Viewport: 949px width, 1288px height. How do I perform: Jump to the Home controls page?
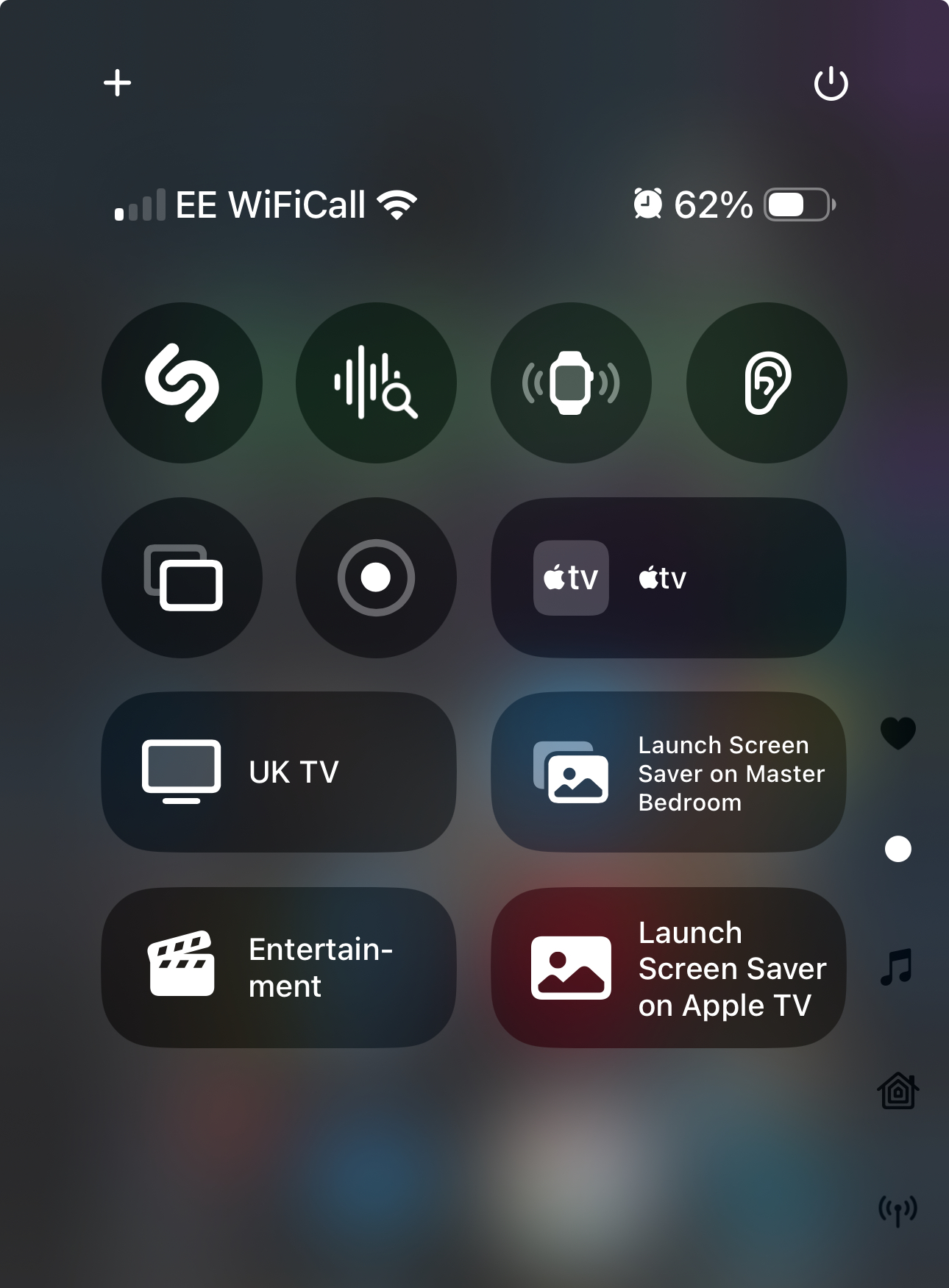(898, 1090)
